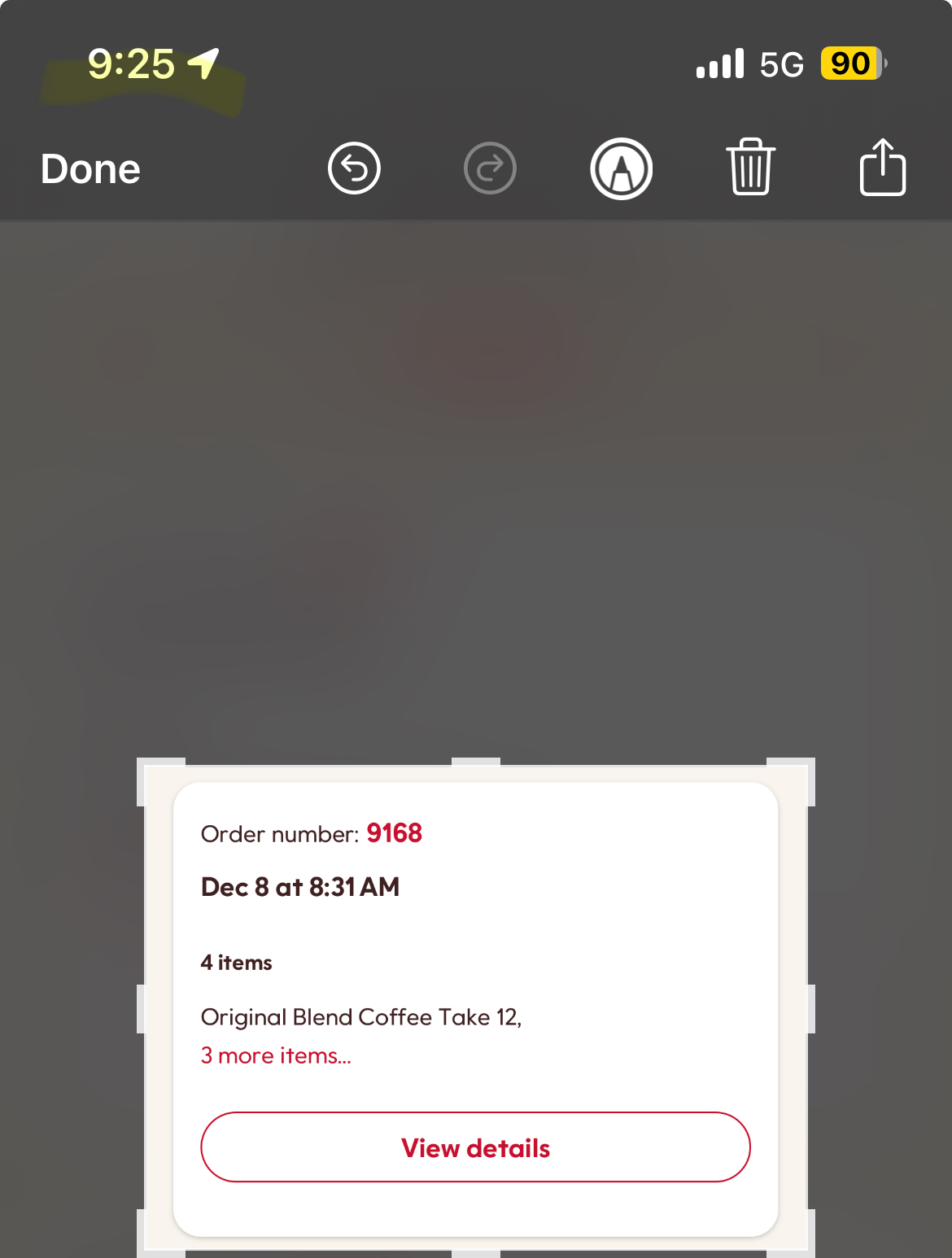The image size is (952, 1258).
Task: Redo the undone markup change
Action: 490,168
